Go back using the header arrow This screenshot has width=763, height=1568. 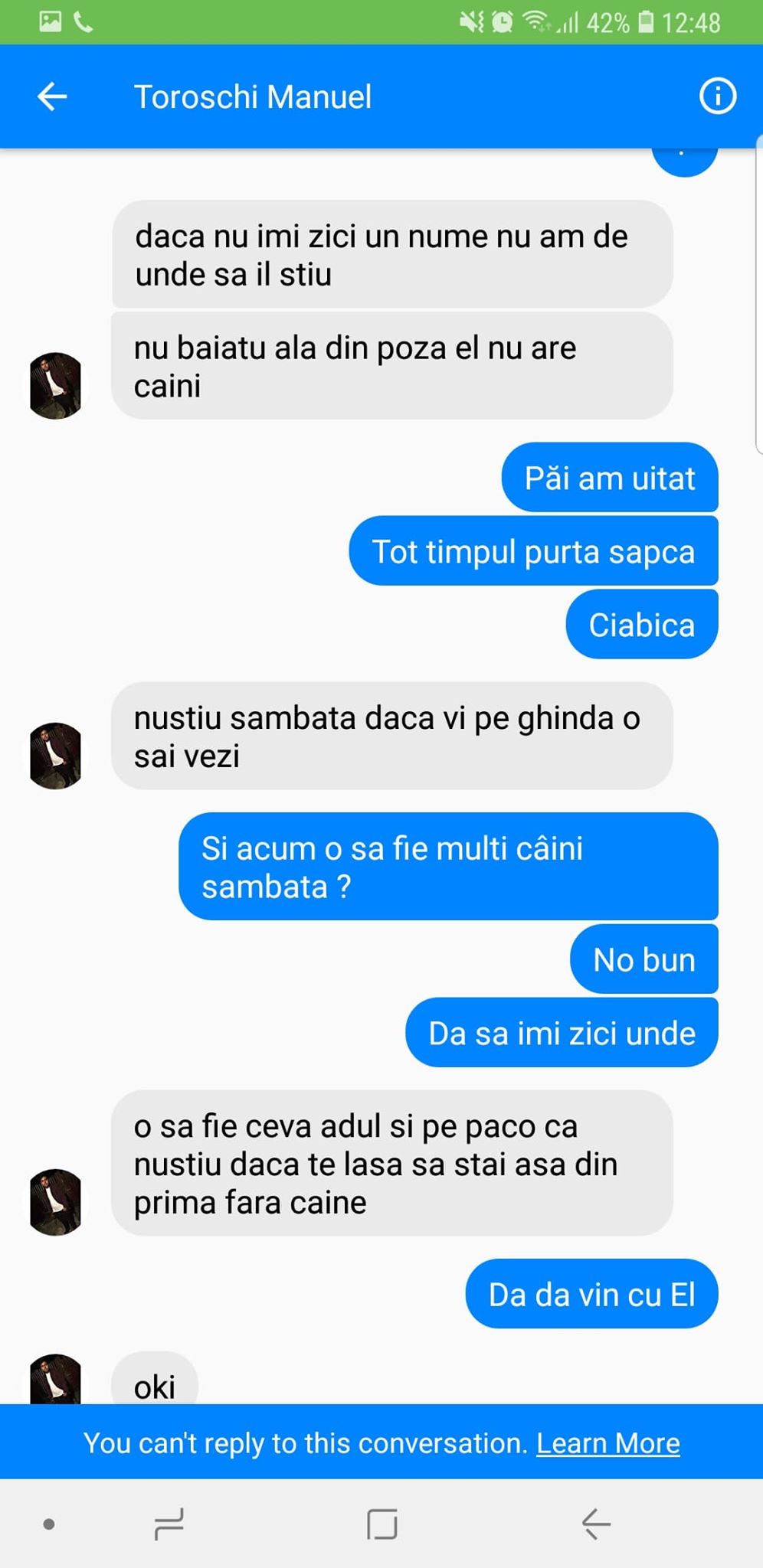pyautogui.click(x=52, y=97)
